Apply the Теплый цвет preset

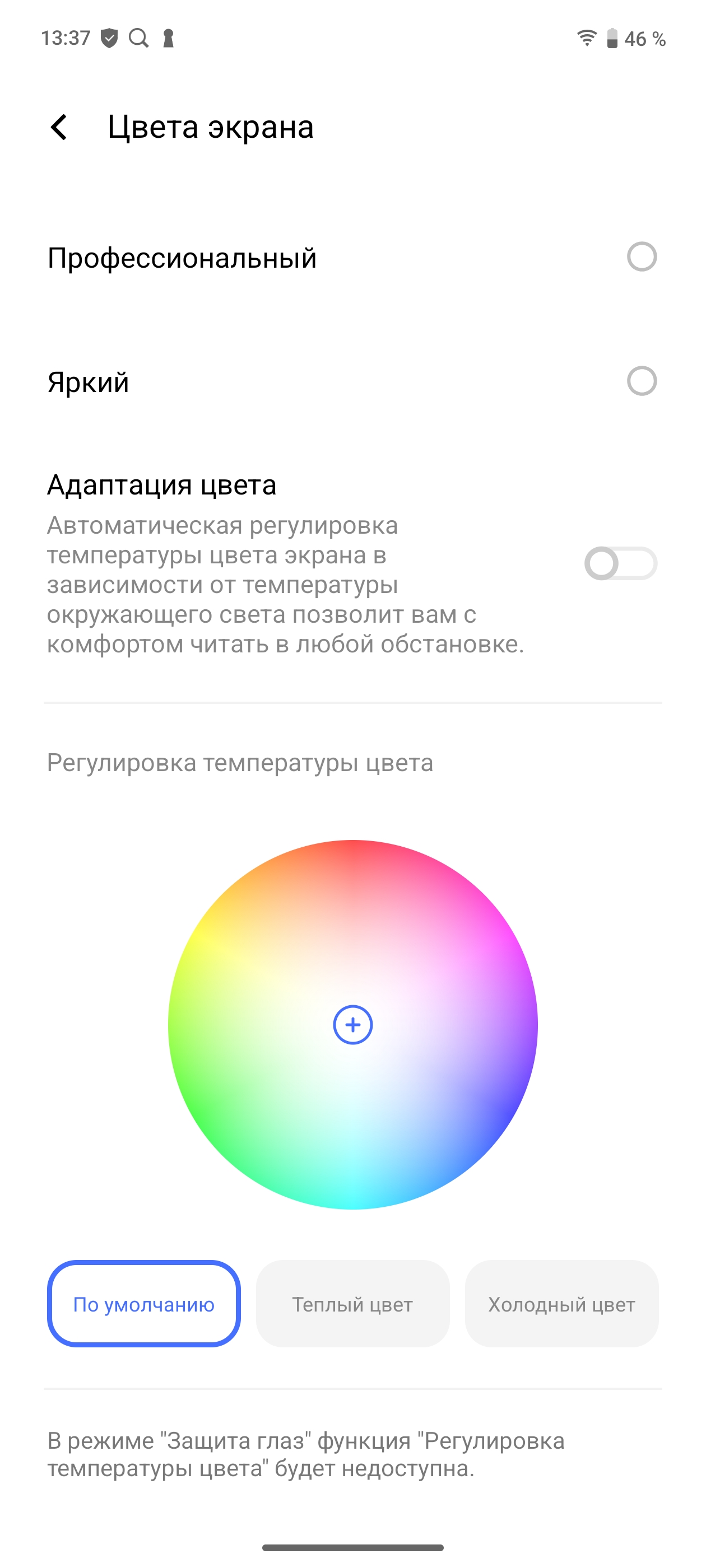[352, 1304]
